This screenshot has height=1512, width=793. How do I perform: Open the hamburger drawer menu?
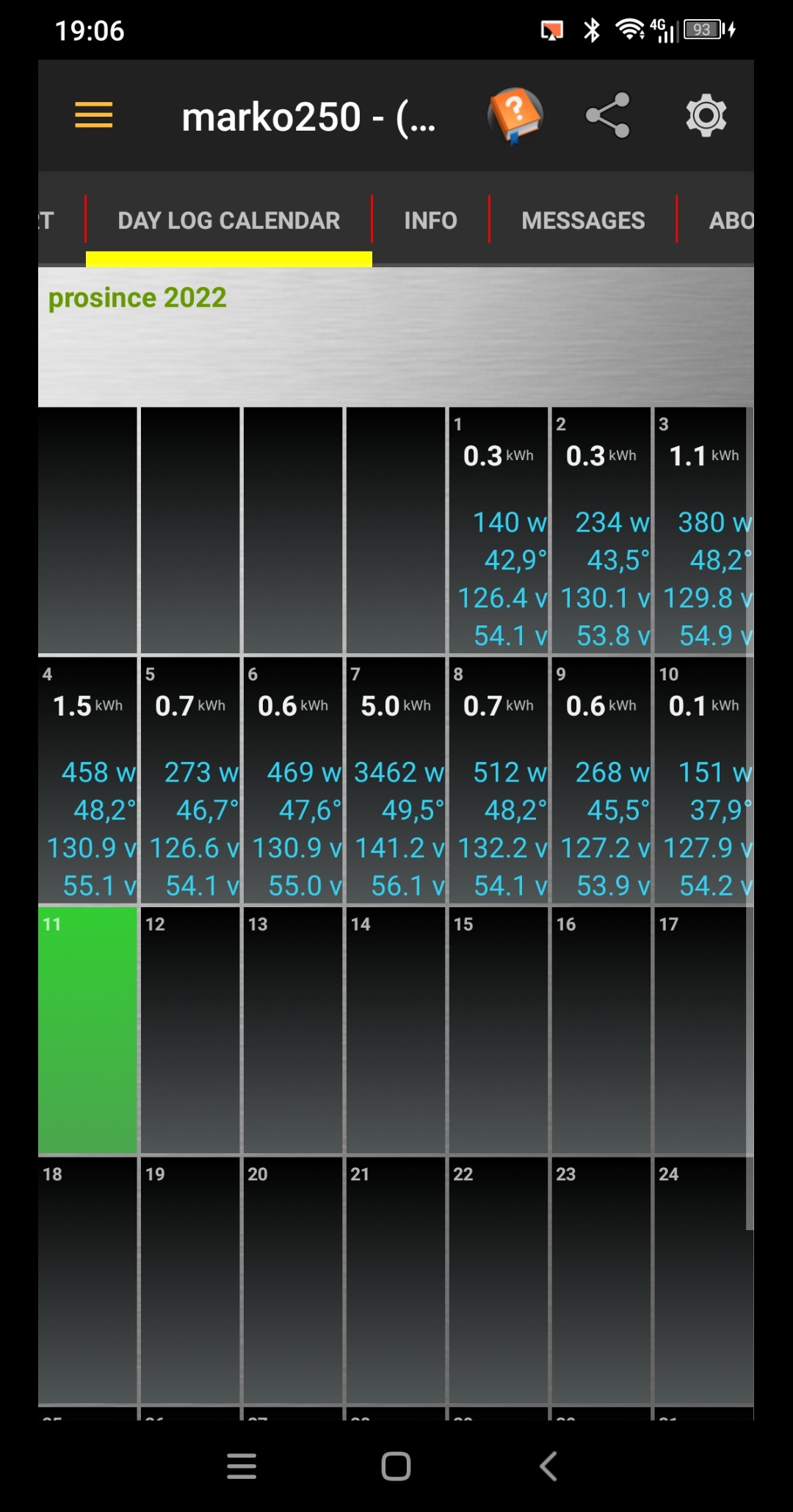[x=93, y=115]
